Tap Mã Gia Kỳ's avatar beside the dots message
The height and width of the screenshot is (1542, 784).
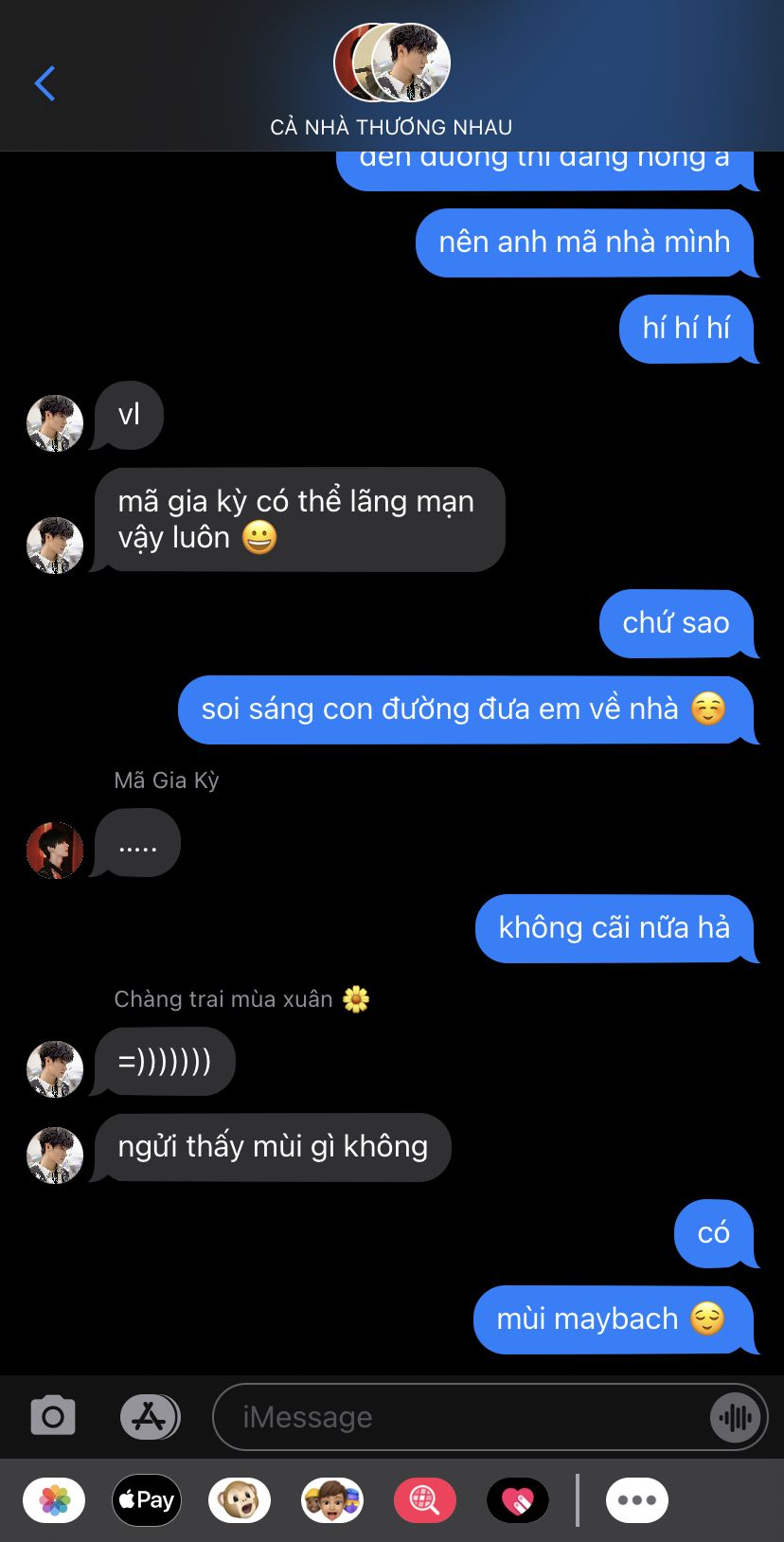pos(55,850)
